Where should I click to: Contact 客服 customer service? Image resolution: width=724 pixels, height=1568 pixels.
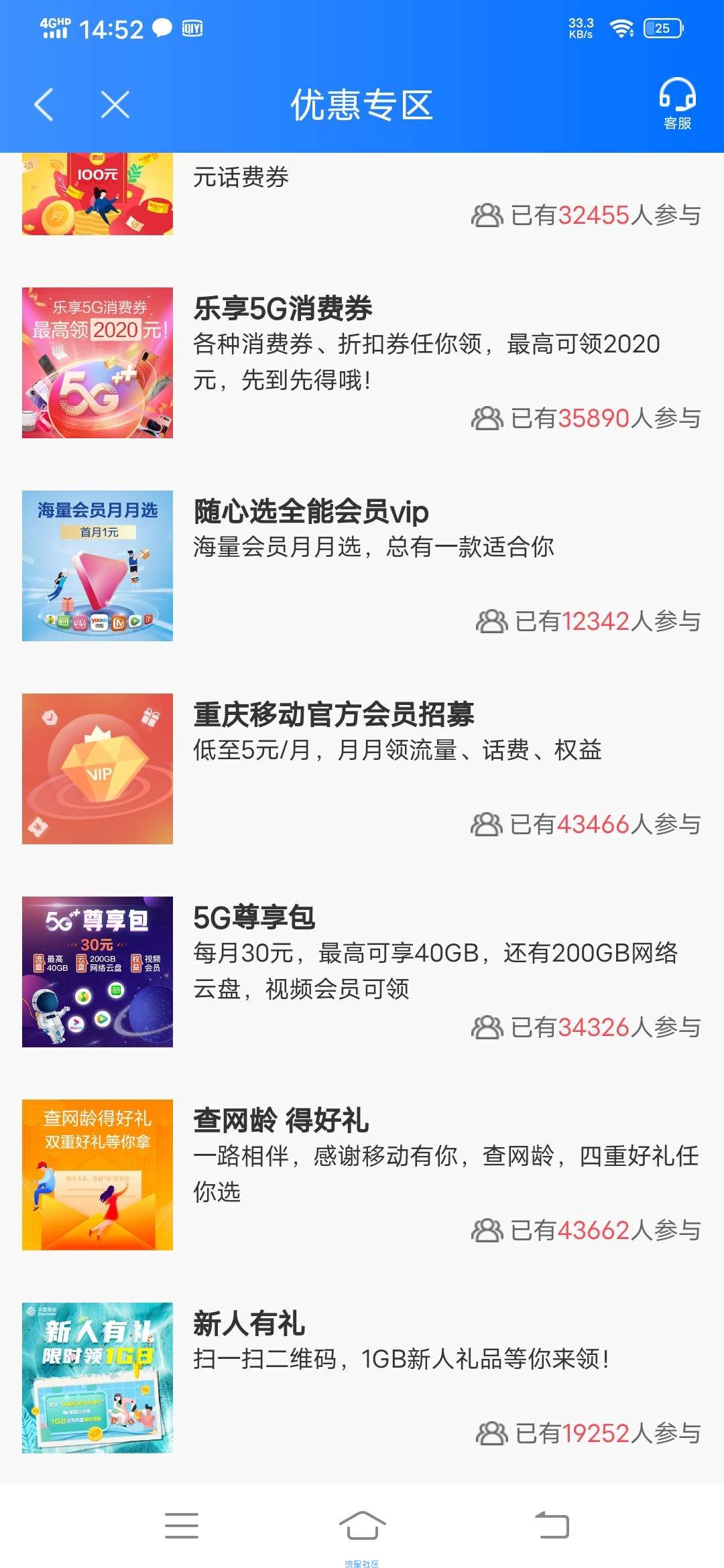coord(677,104)
